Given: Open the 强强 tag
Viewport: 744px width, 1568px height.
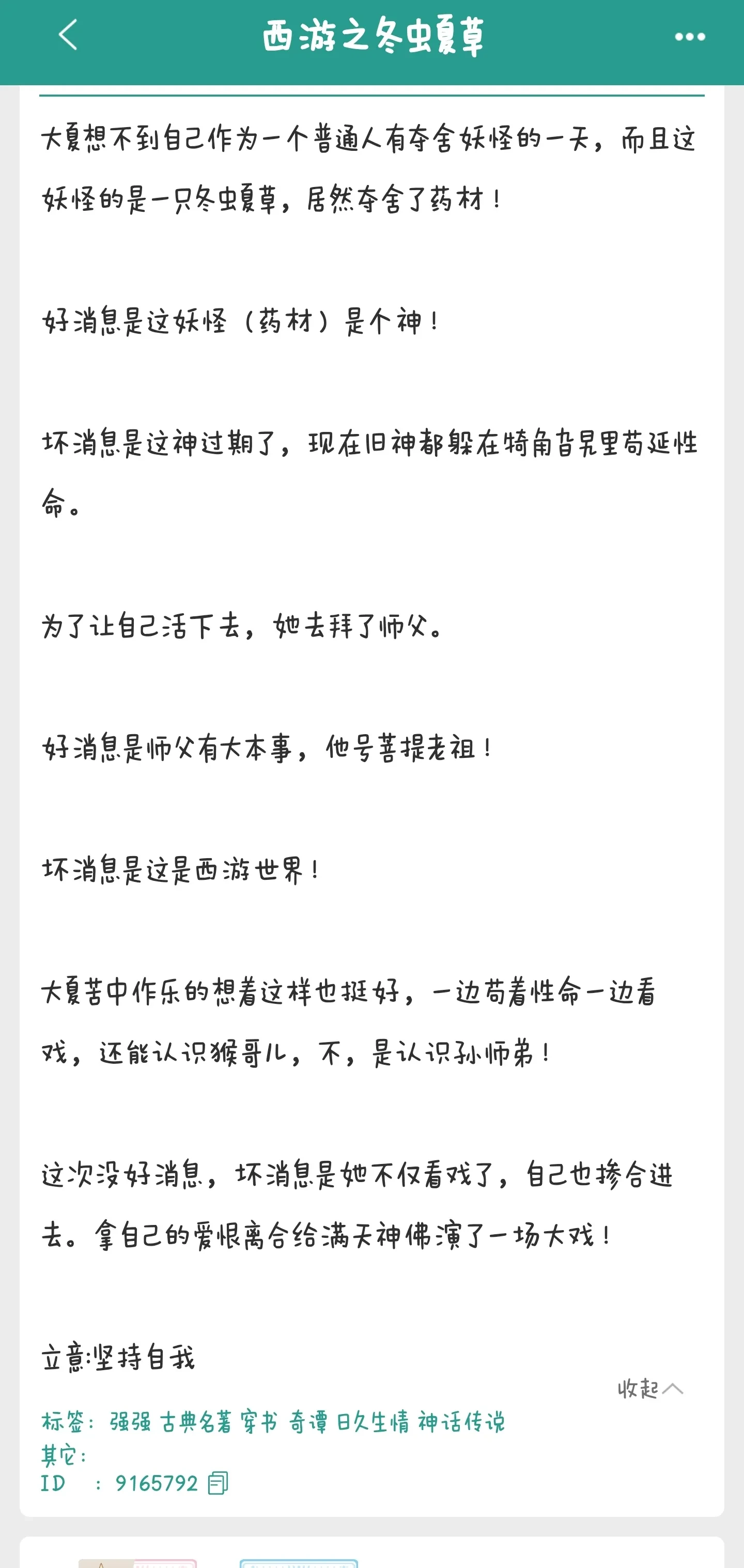Looking at the screenshot, I should click(x=130, y=1422).
